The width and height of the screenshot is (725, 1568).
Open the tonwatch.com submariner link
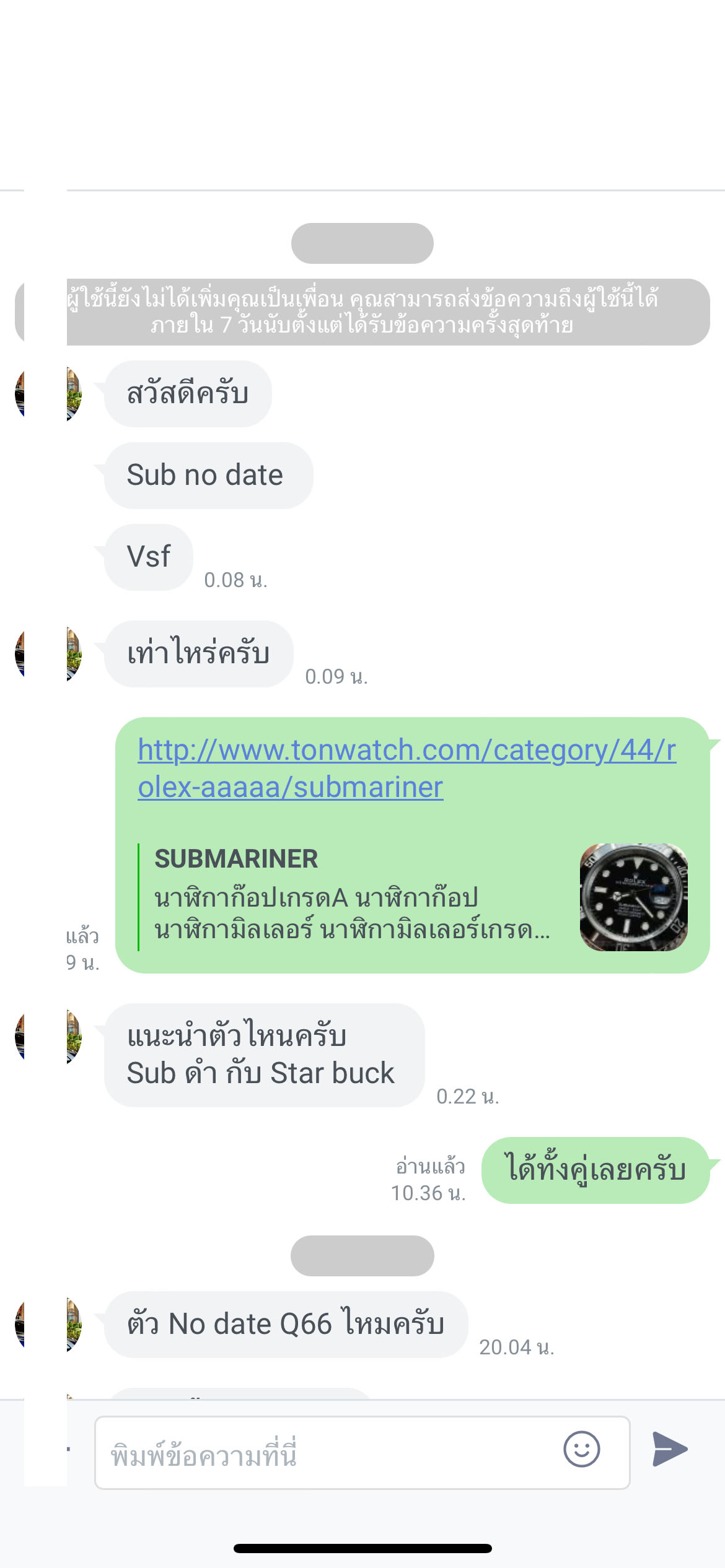pos(406,768)
